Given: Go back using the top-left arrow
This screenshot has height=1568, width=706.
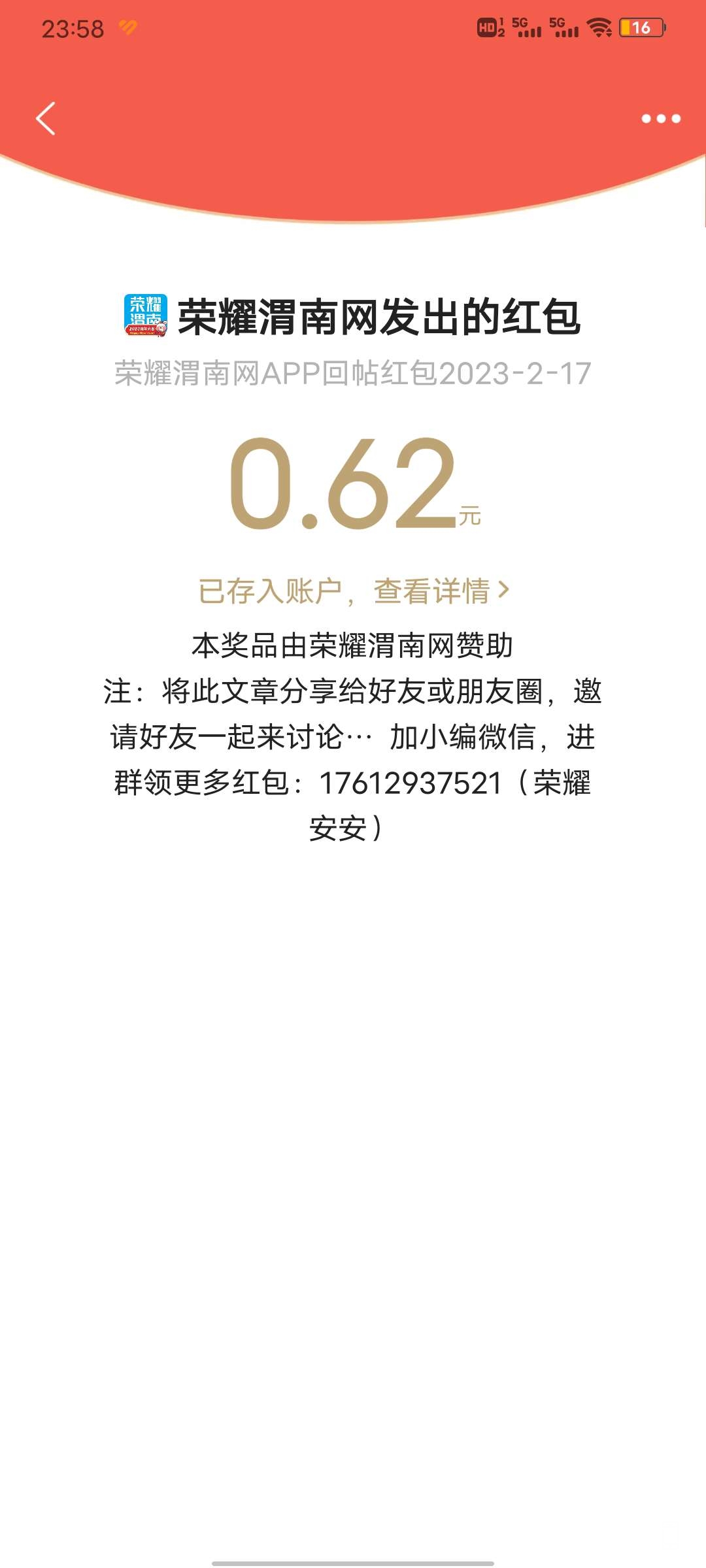Looking at the screenshot, I should tap(46, 119).
